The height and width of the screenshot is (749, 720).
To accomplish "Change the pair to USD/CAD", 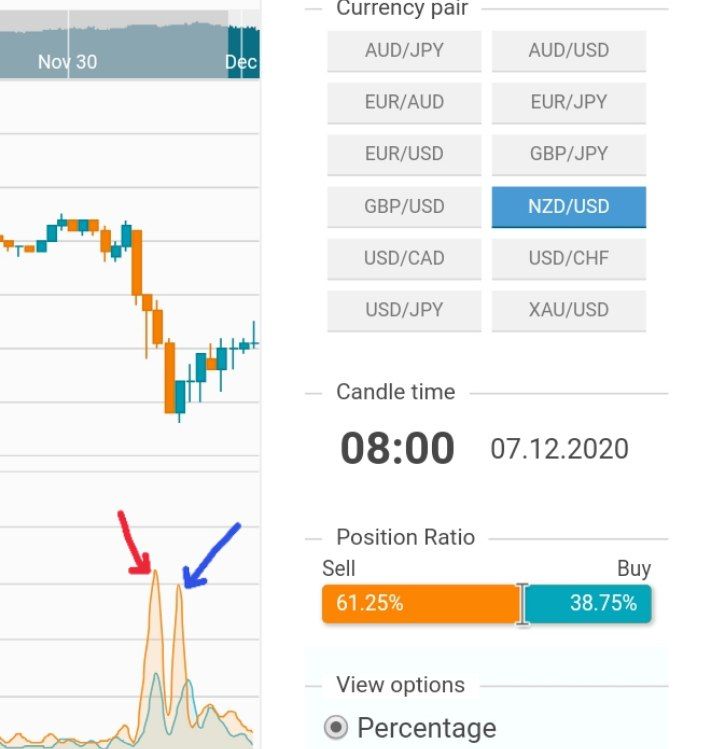I will [x=404, y=258].
